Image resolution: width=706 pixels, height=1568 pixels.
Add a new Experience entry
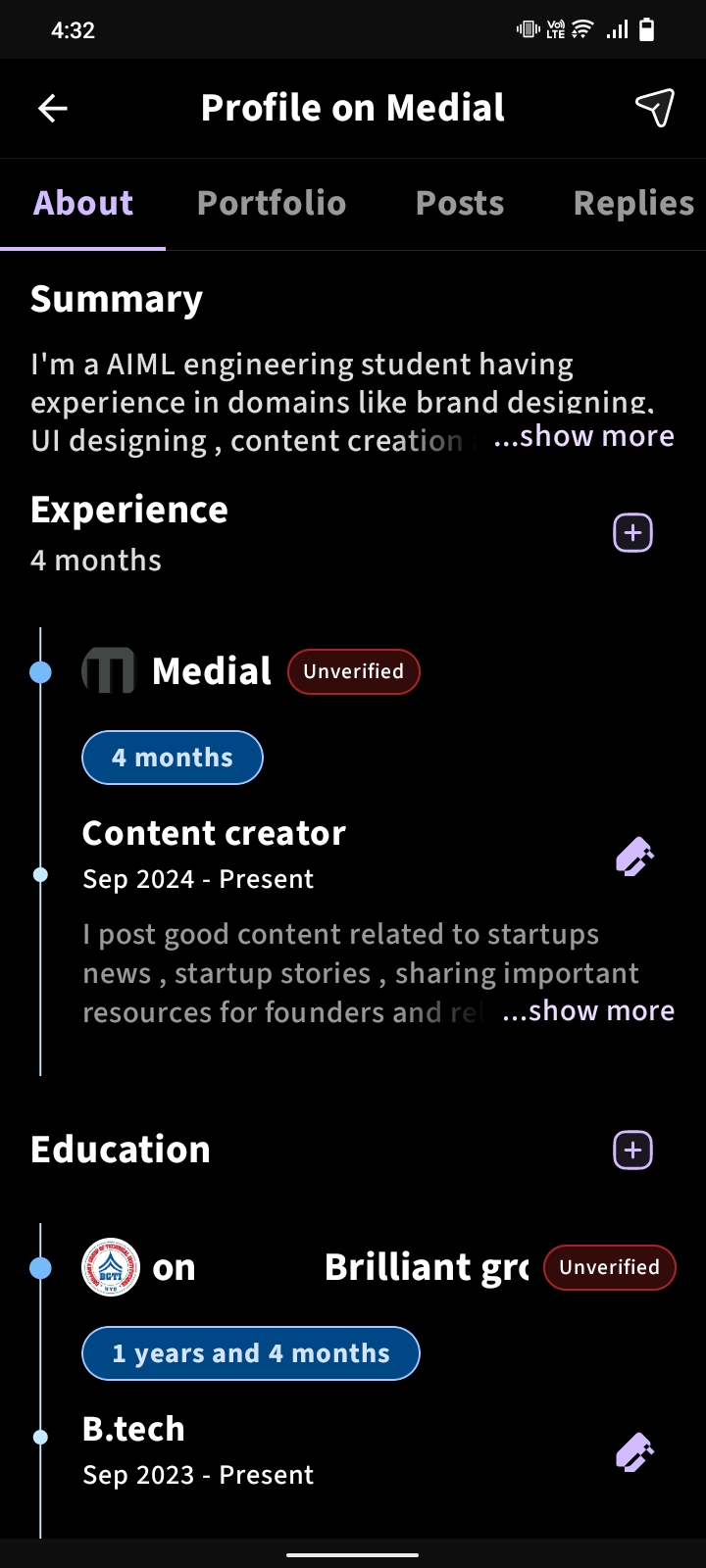[632, 533]
